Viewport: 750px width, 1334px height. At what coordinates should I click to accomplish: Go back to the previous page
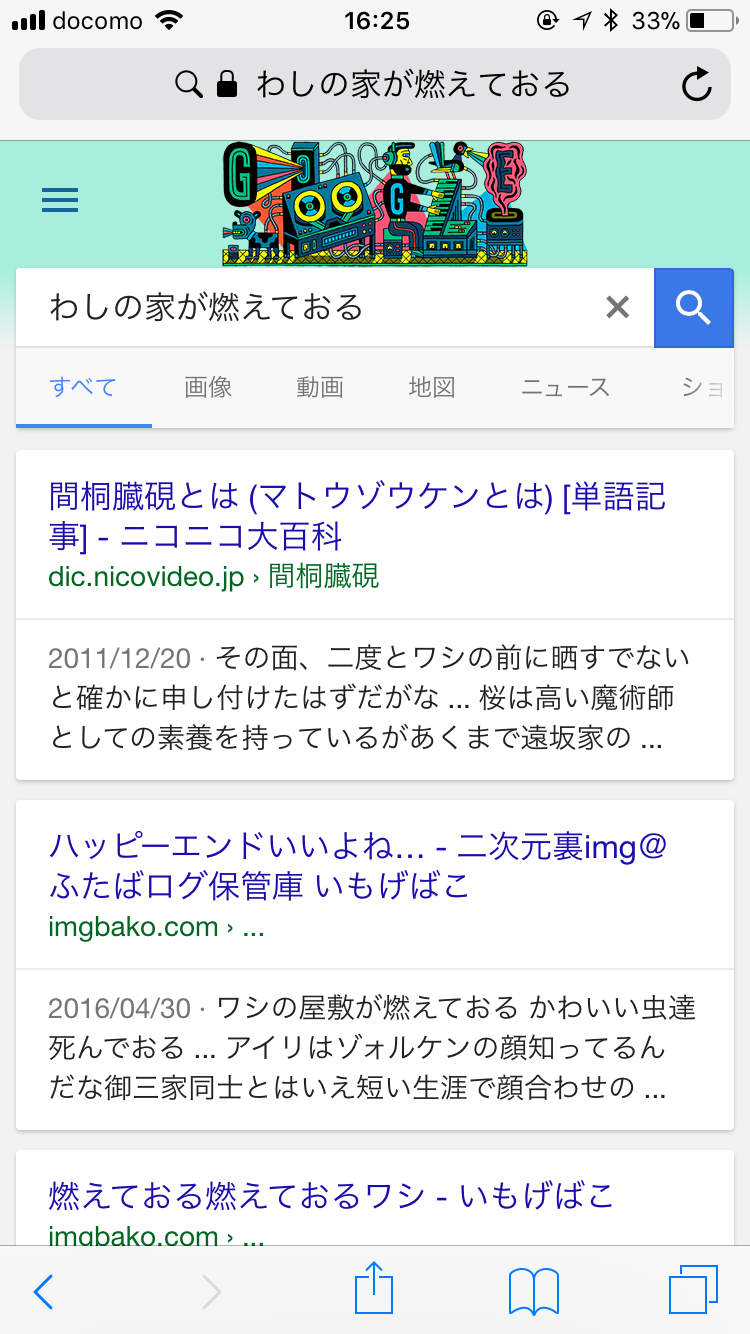click(43, 1291)
